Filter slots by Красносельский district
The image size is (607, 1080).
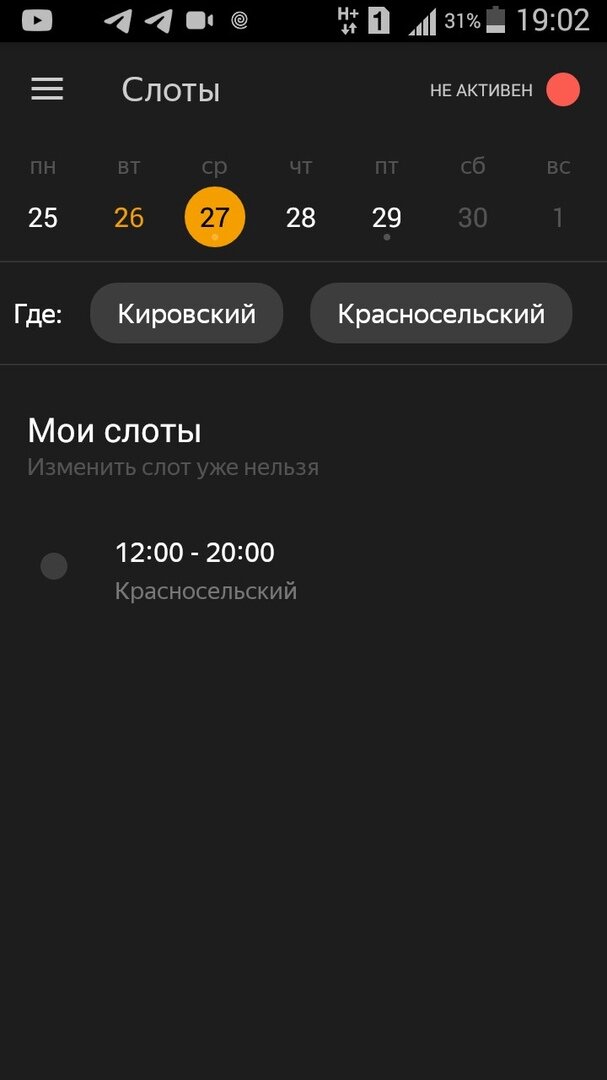[441, 313]
